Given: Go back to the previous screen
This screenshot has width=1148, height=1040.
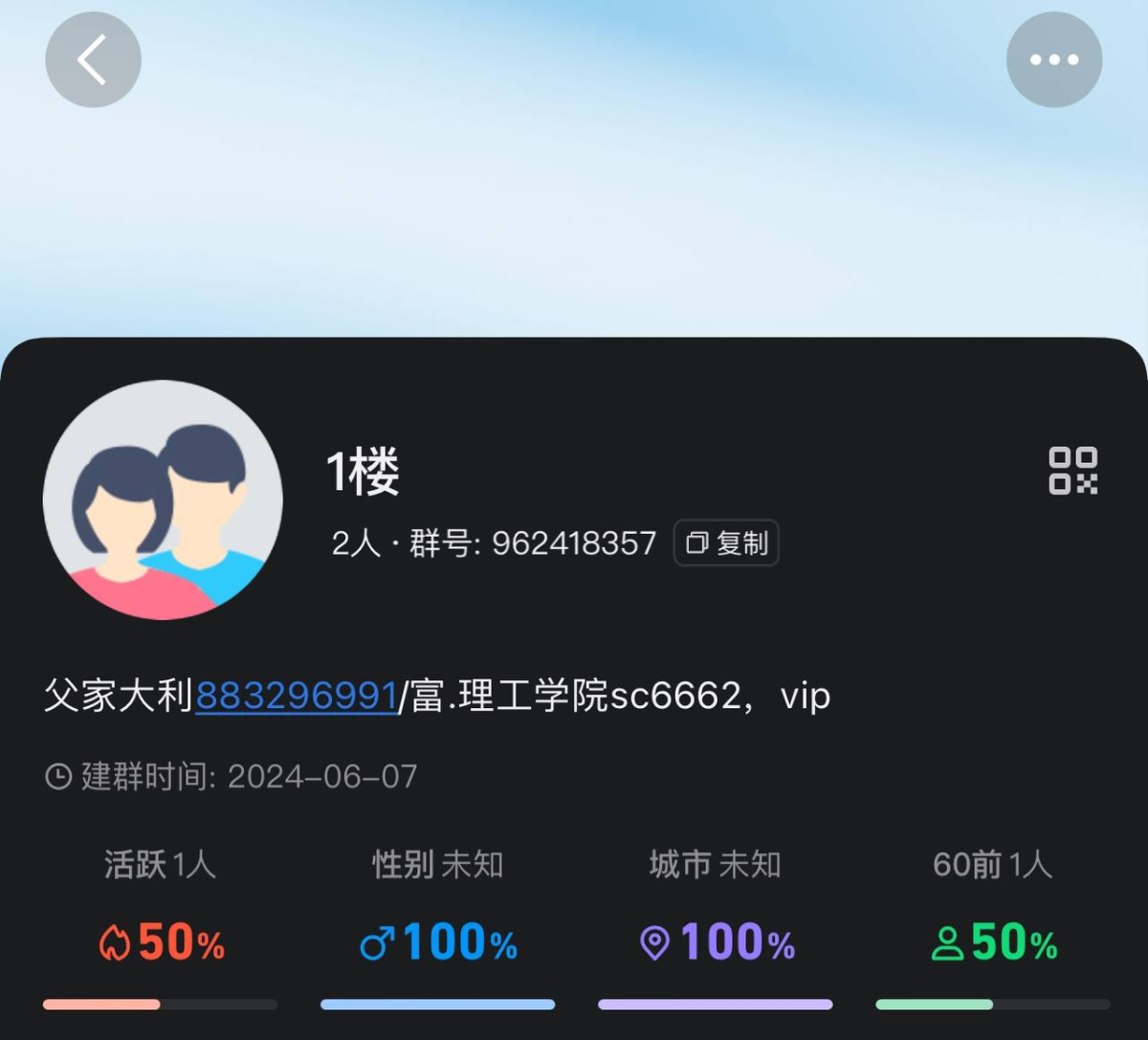Looking at the screenshot, I should point(93,59).
